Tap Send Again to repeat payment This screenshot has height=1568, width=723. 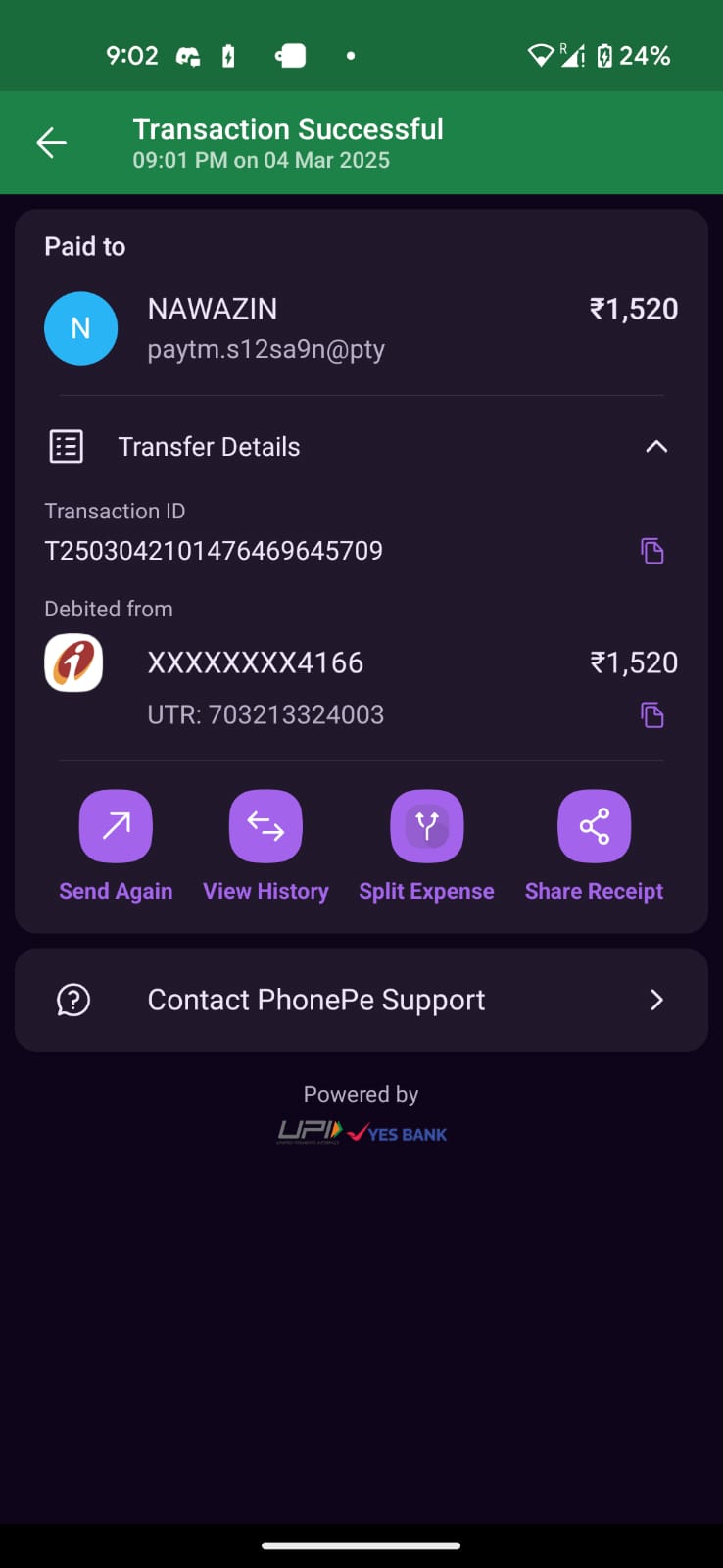[x=116, y=826]
